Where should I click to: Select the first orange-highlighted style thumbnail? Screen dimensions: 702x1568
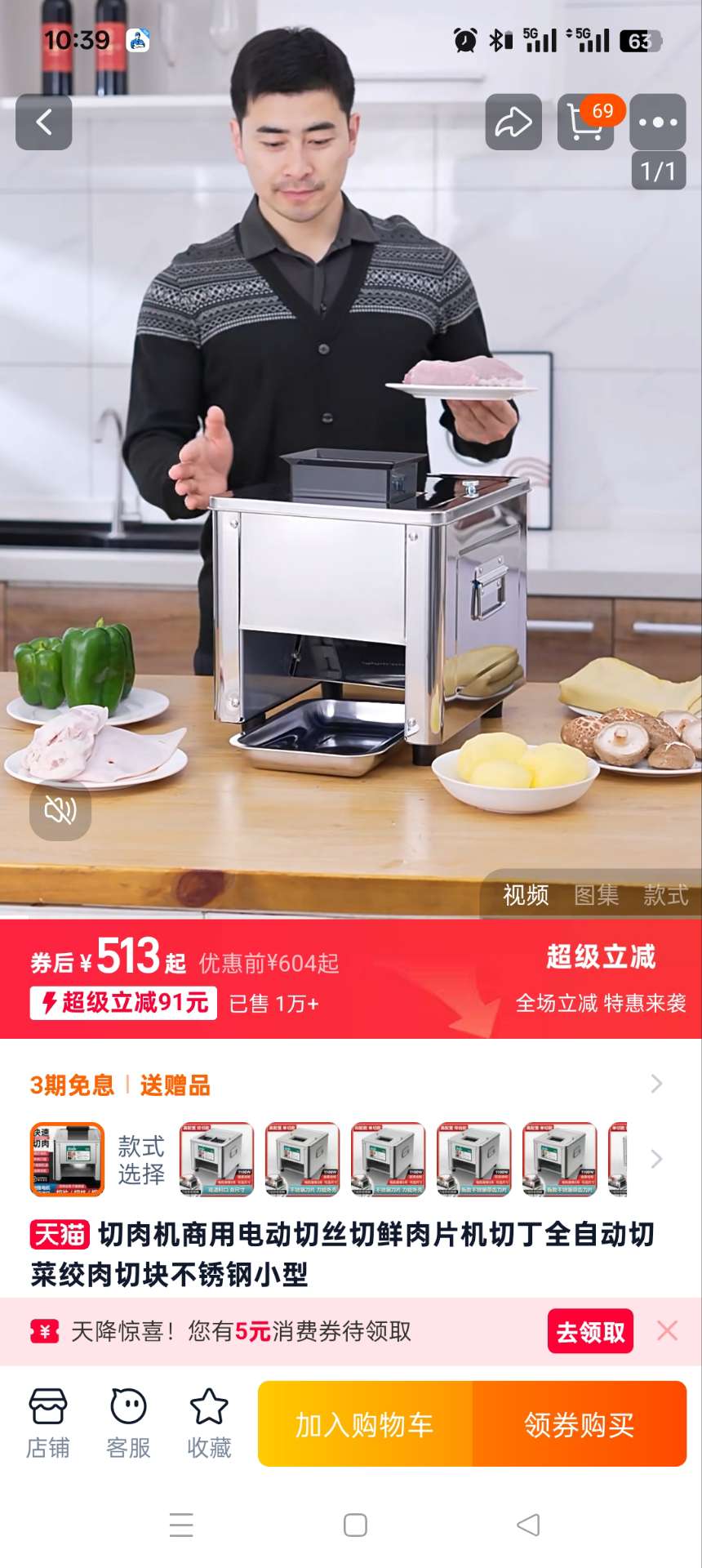pyautogui.click(x=67, y=1159)
